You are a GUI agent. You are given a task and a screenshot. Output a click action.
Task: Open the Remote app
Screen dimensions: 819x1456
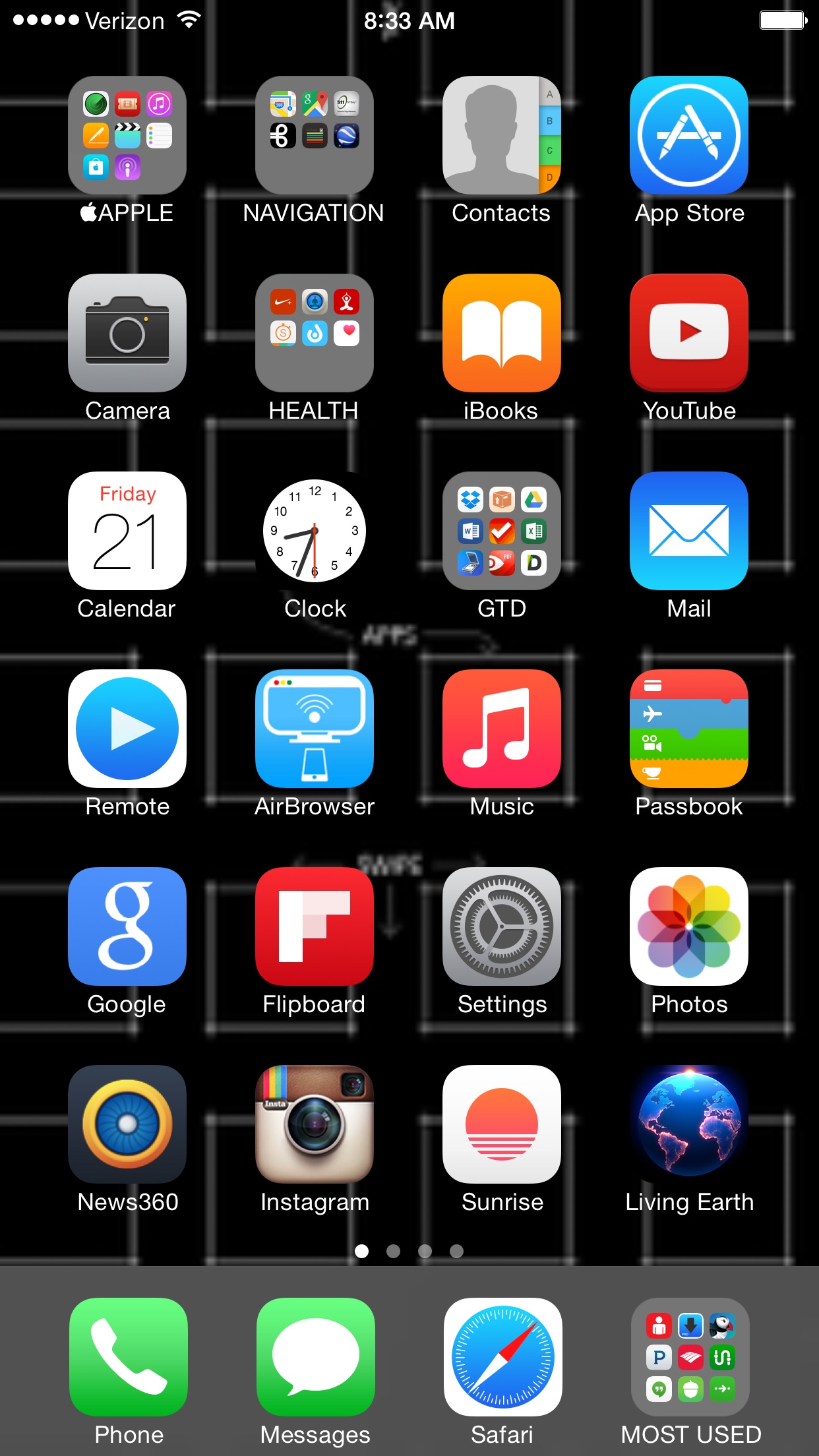[x=127, y=729]
